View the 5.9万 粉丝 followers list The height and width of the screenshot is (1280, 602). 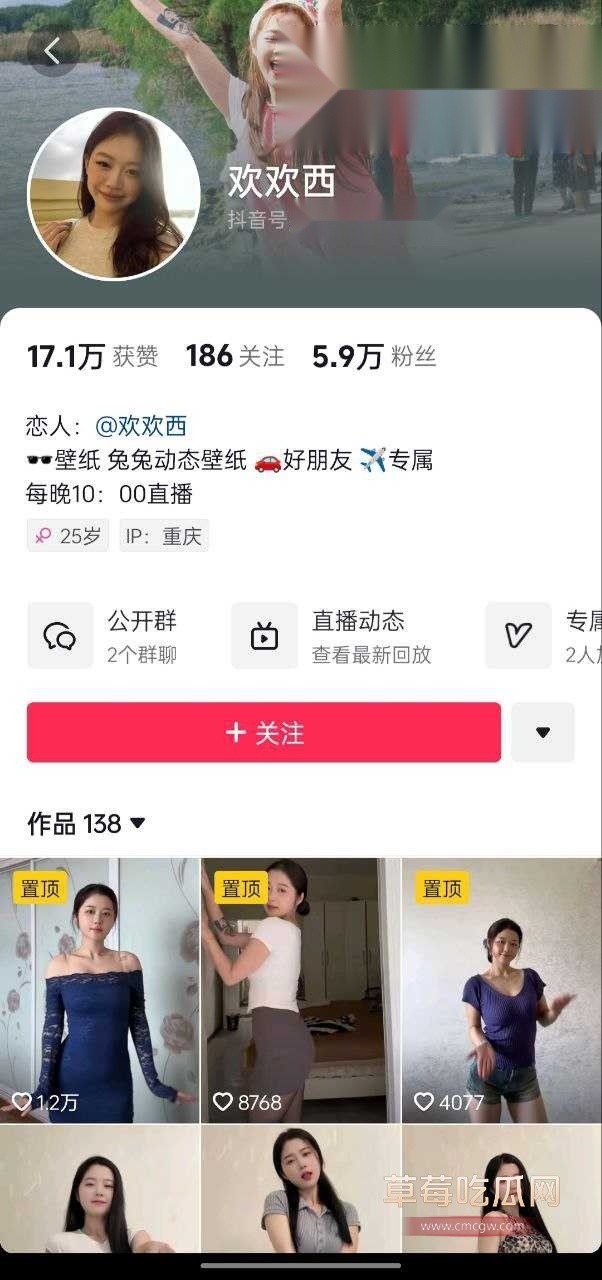tap(374, 356)
